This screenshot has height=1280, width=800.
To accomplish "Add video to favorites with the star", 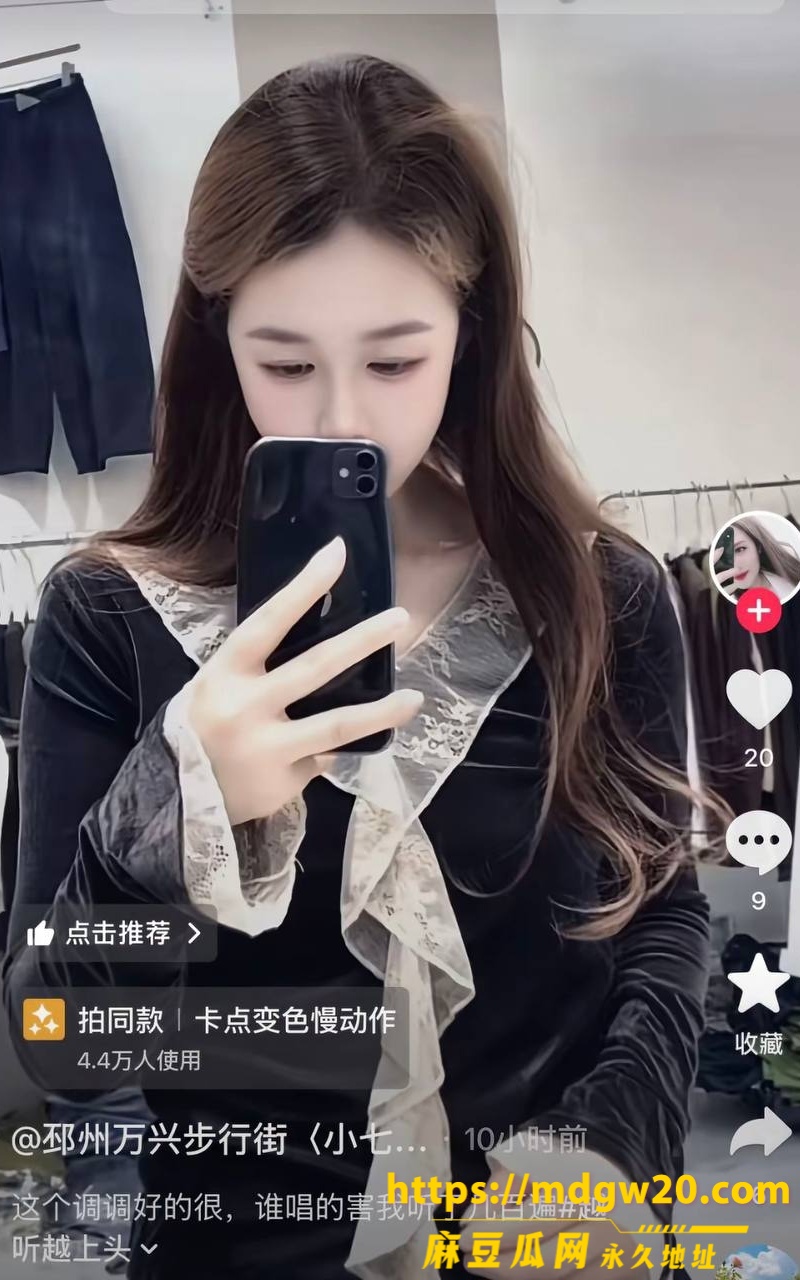I will pyautogui.click(x=759, y=984).
